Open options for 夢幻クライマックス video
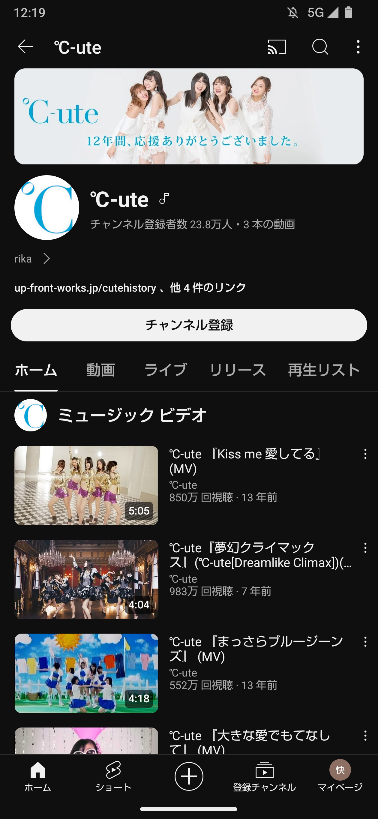The width and height of the screenshot is (378, 819). click(x=365, y=548)
